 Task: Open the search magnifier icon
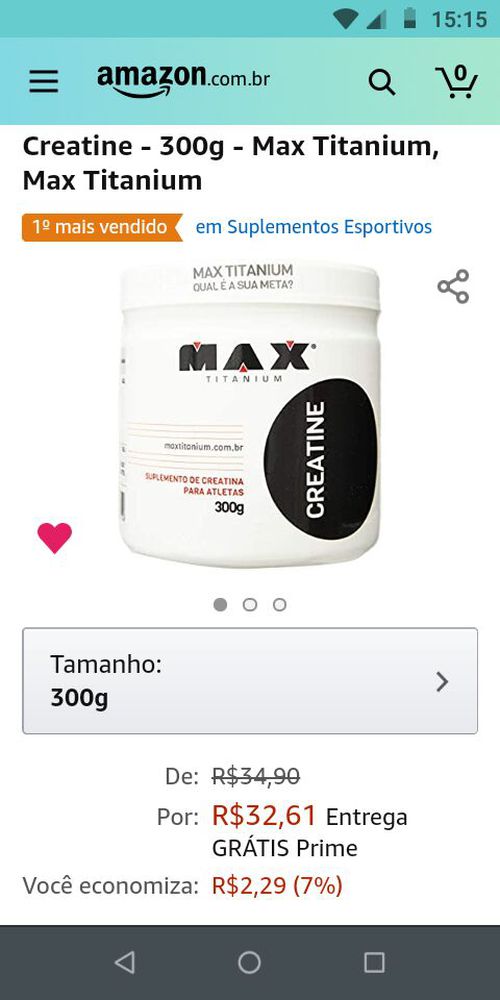381,82
